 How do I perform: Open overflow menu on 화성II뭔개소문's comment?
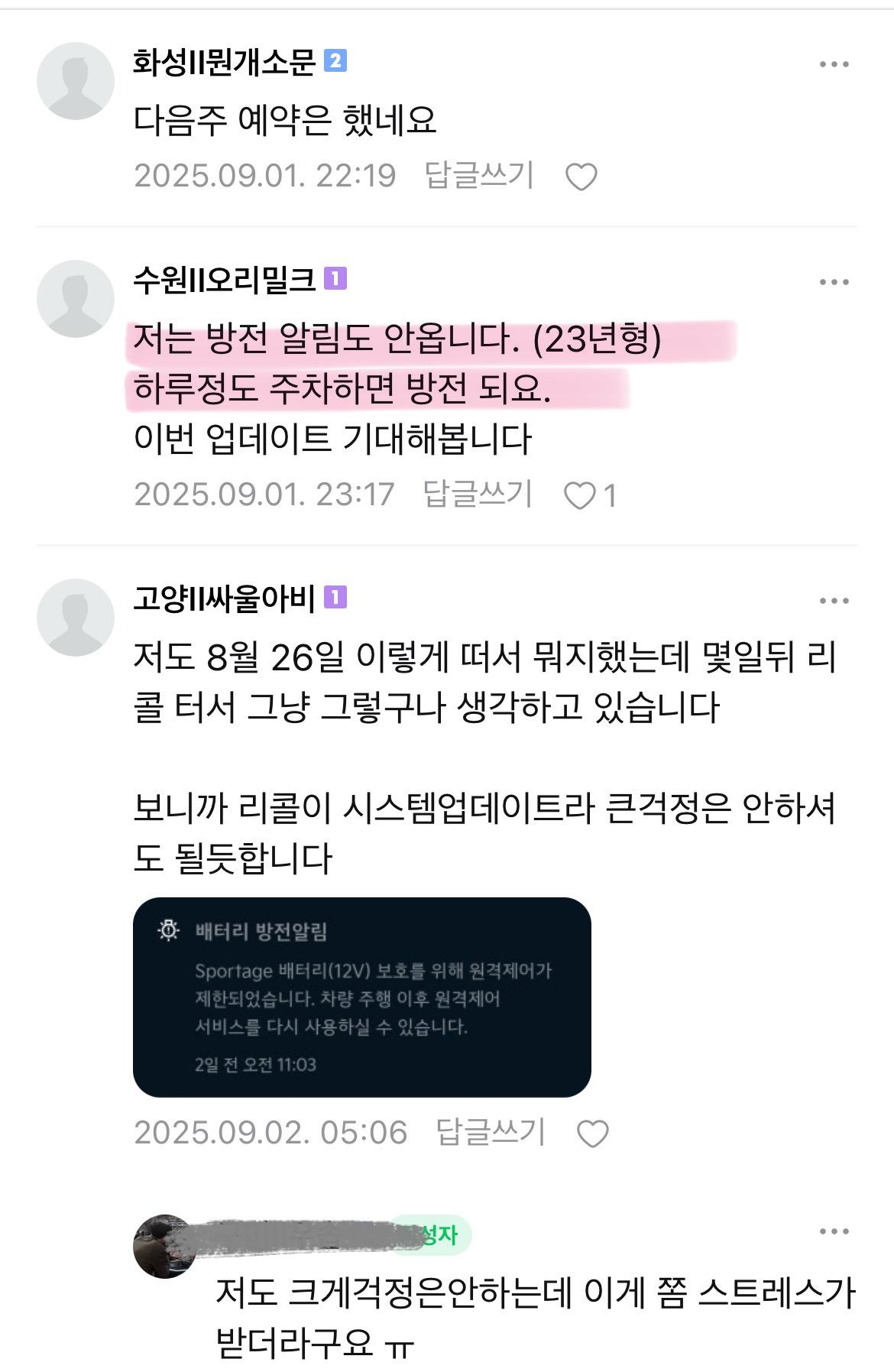834,64
